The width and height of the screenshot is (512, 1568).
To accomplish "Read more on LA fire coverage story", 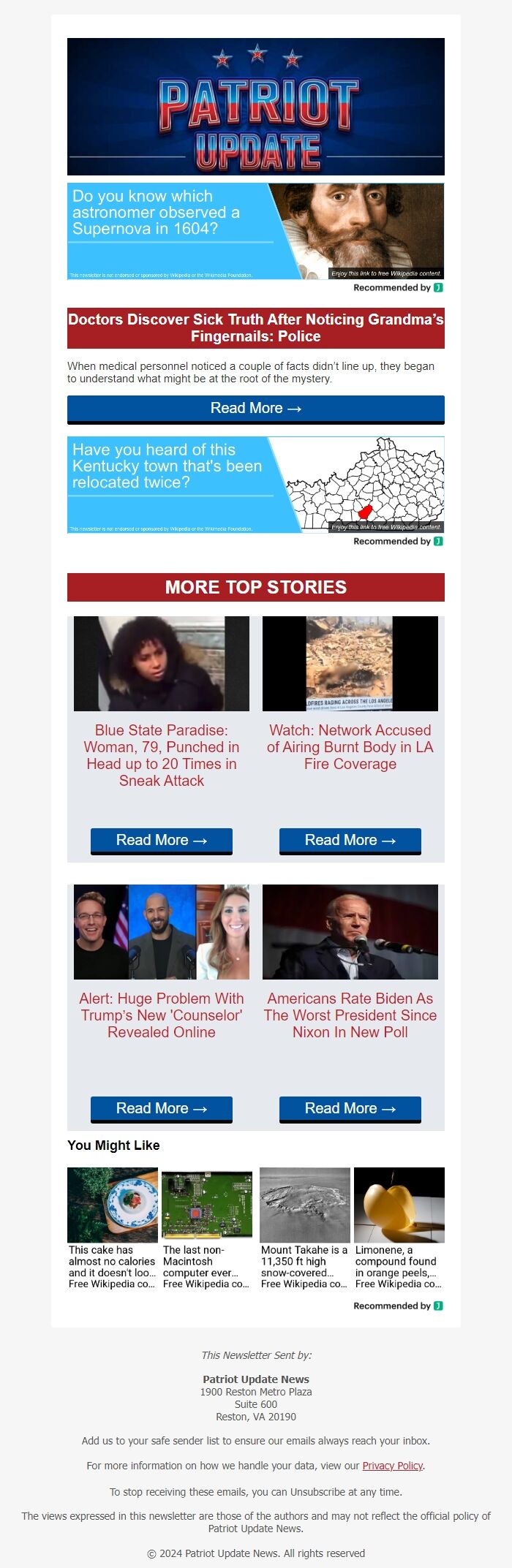I will click(x=350, y=840).
